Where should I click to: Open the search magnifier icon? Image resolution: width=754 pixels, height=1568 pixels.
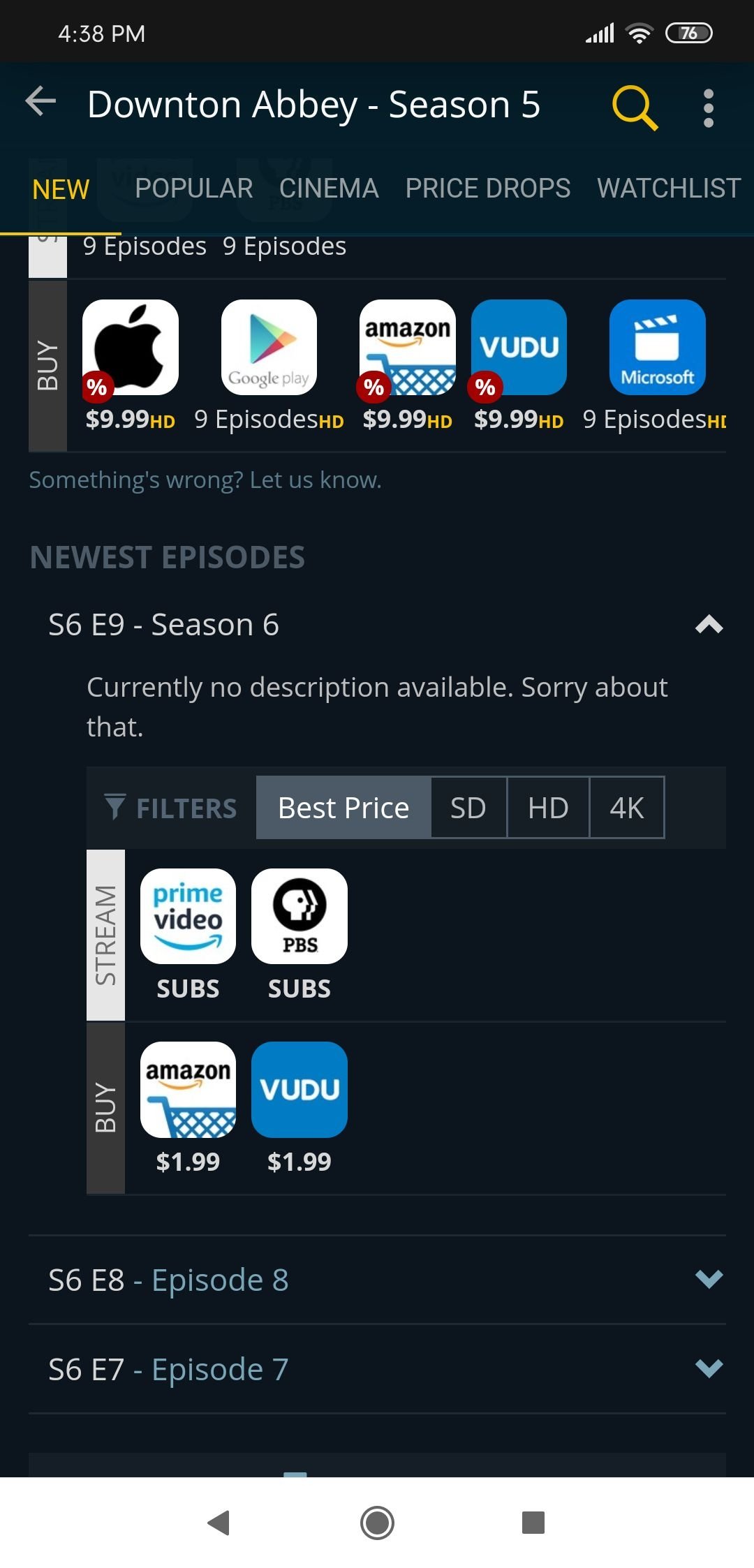click(x=634, y=107)
